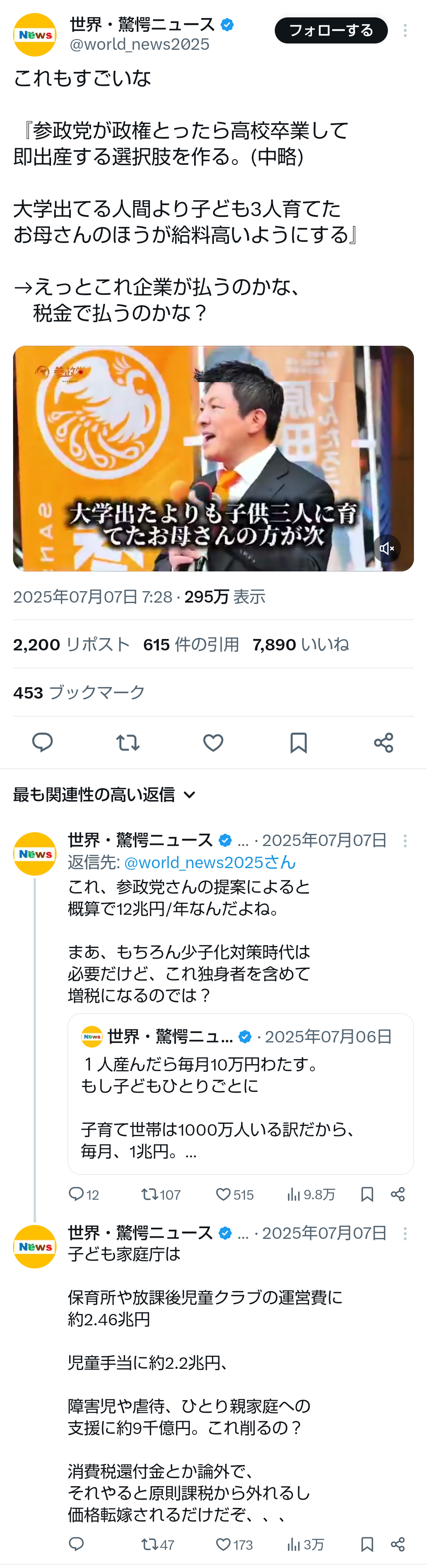Bookmark the 12兆円/年 reply
This screenshot has width=427, height=1568.
pos(367,1194)
